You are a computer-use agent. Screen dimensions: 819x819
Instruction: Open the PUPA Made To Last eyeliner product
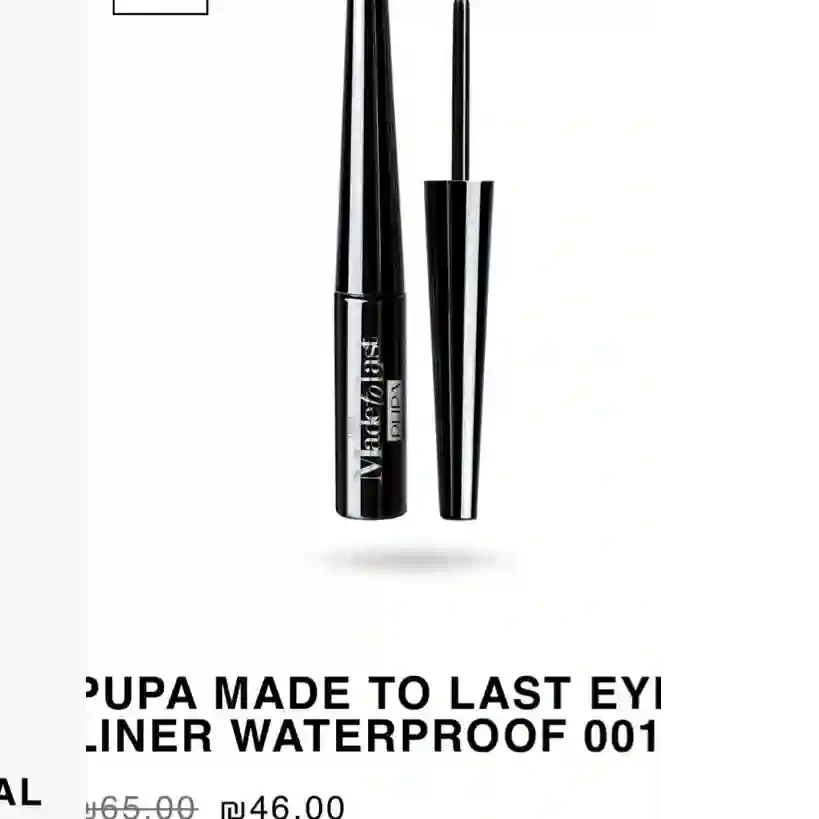pos(375,714)
